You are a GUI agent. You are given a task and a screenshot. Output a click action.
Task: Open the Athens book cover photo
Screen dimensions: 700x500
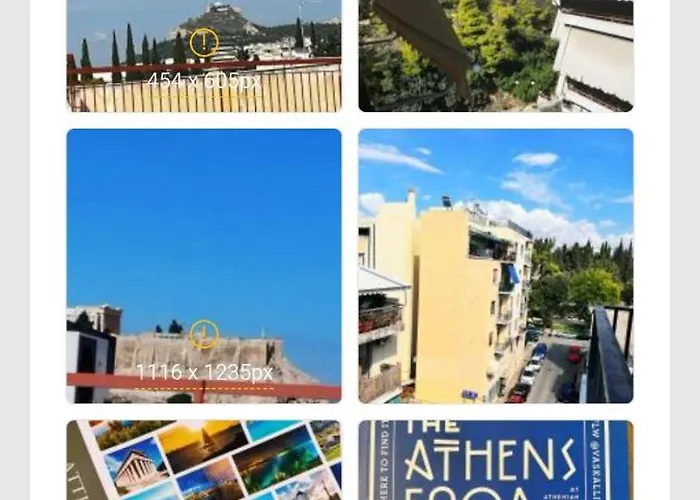(495, 460)
